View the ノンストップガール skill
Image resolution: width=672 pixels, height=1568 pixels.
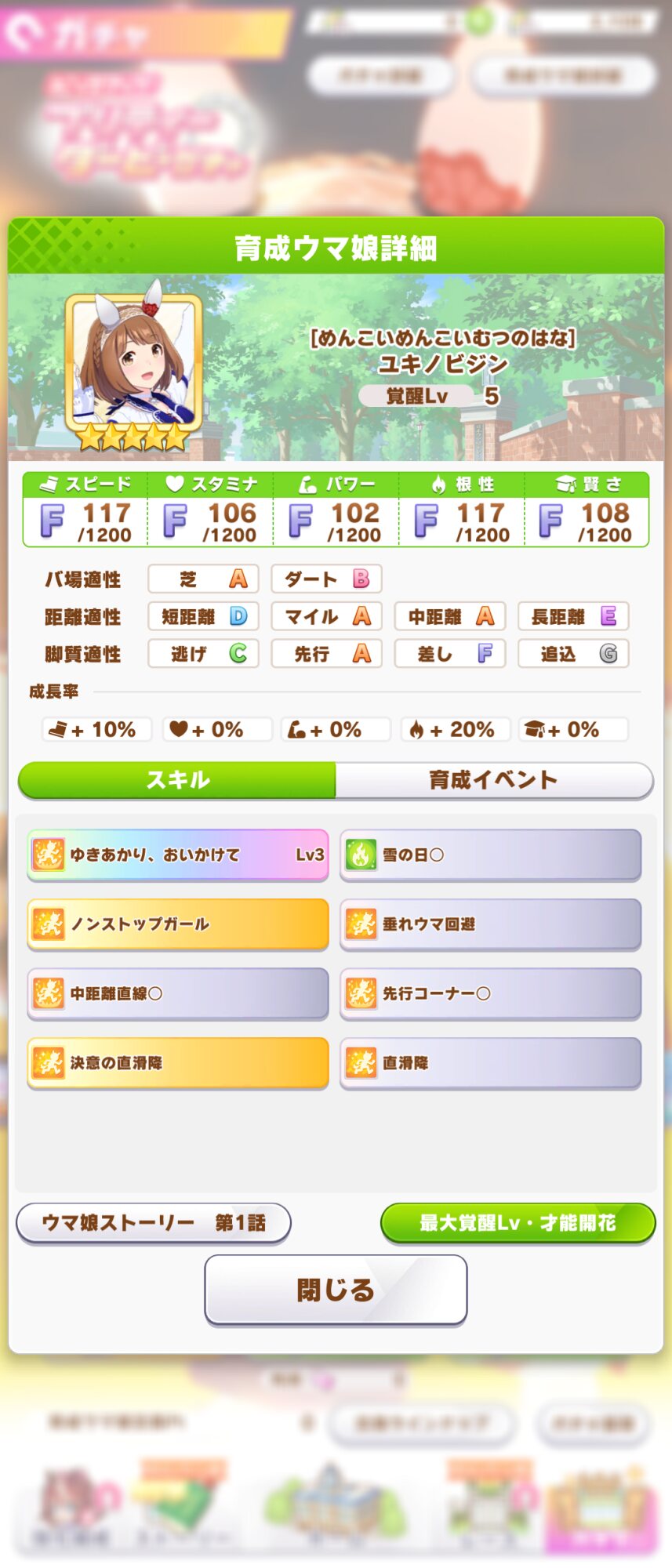click(x=178, y=924)
